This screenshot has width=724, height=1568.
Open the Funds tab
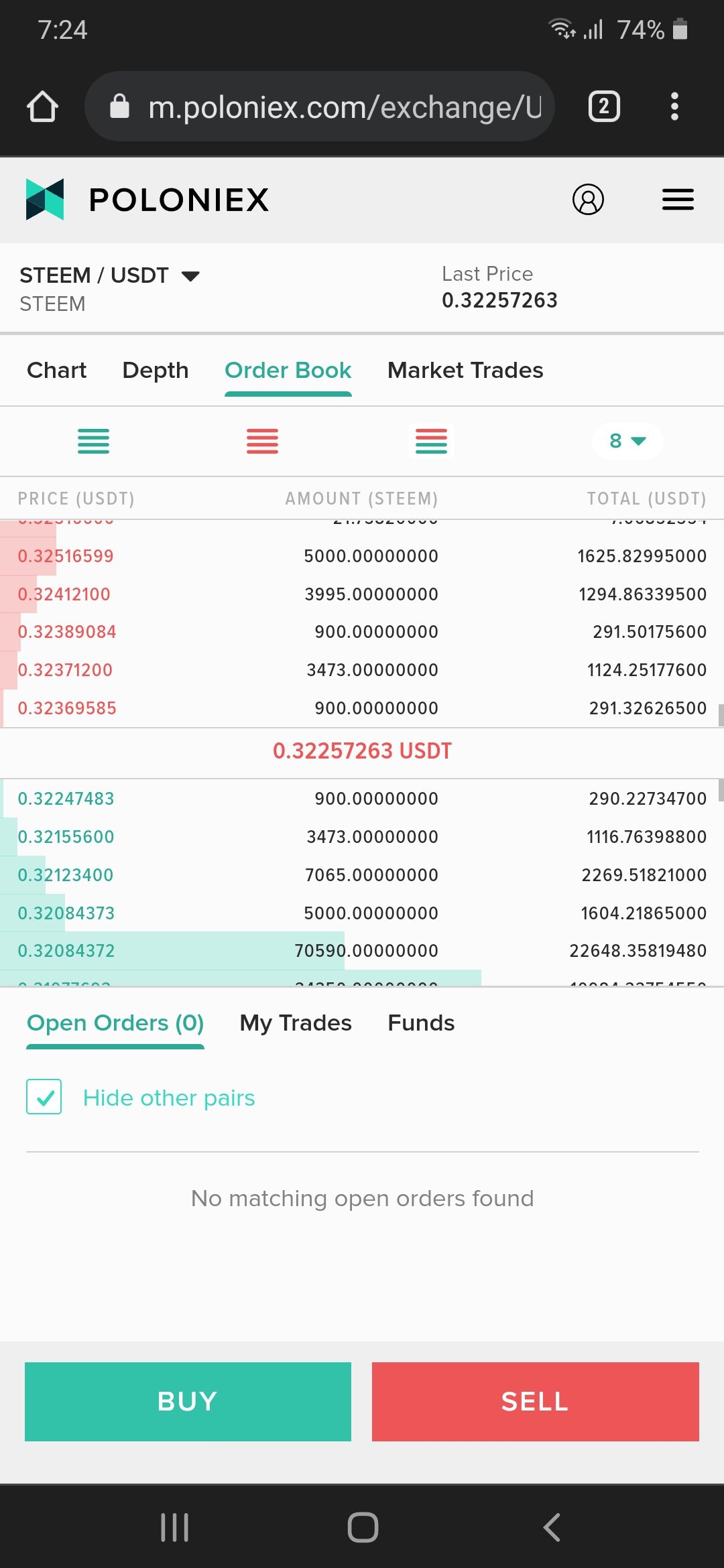coord(421,1023)
